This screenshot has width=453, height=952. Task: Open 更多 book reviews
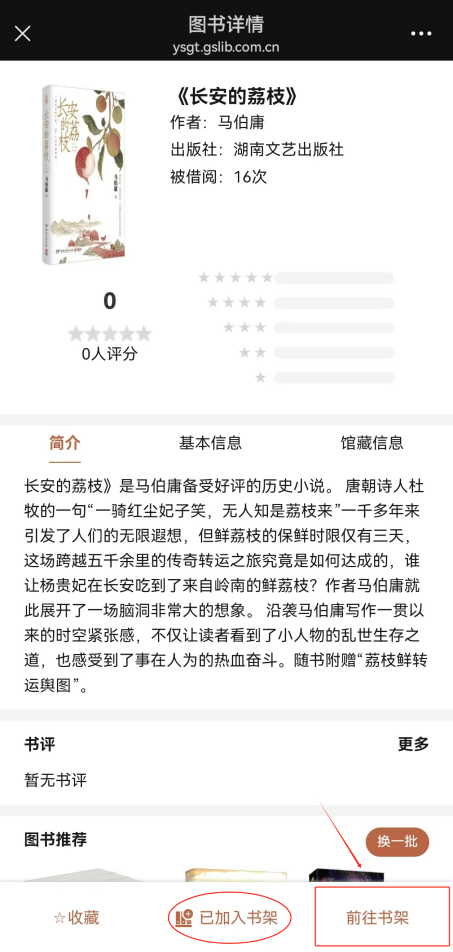[x=414, y=744]
